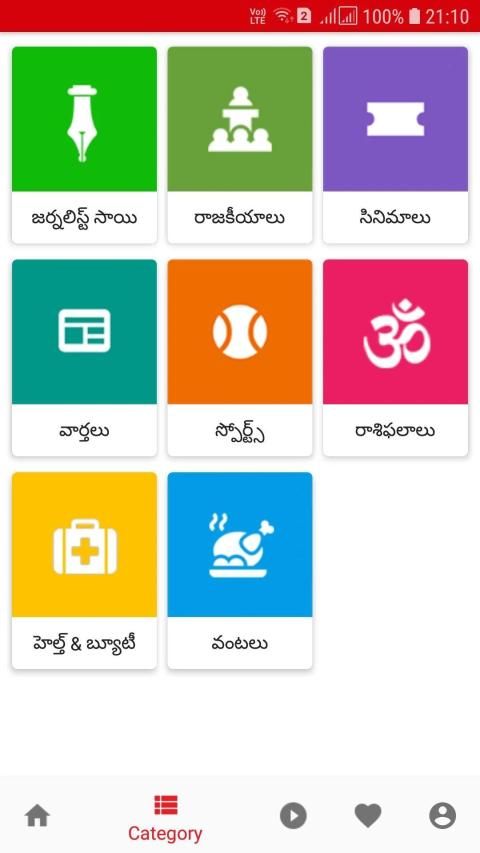Tap the Category tab

[165, 818]
